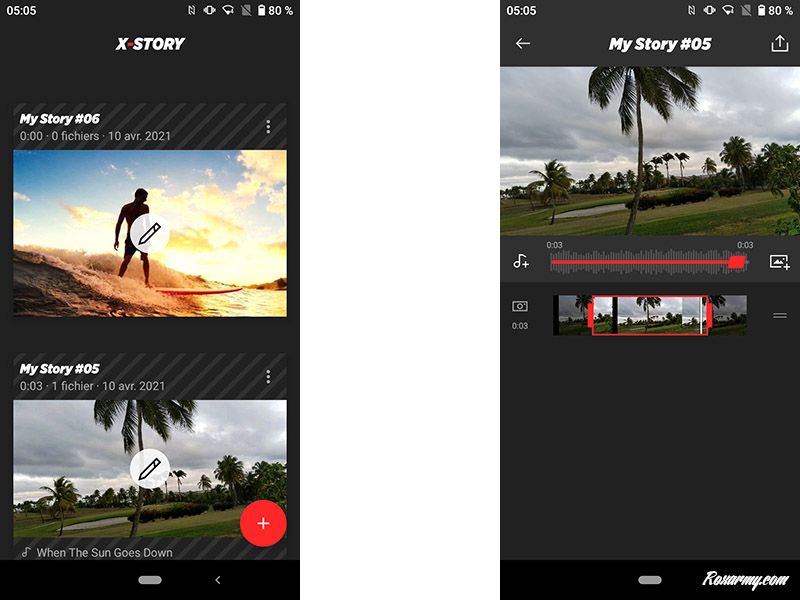The height and width of the screenshot is (600, 800).
Task: Edit My Story #05 with the pencil icon
Action: [150, 468]
